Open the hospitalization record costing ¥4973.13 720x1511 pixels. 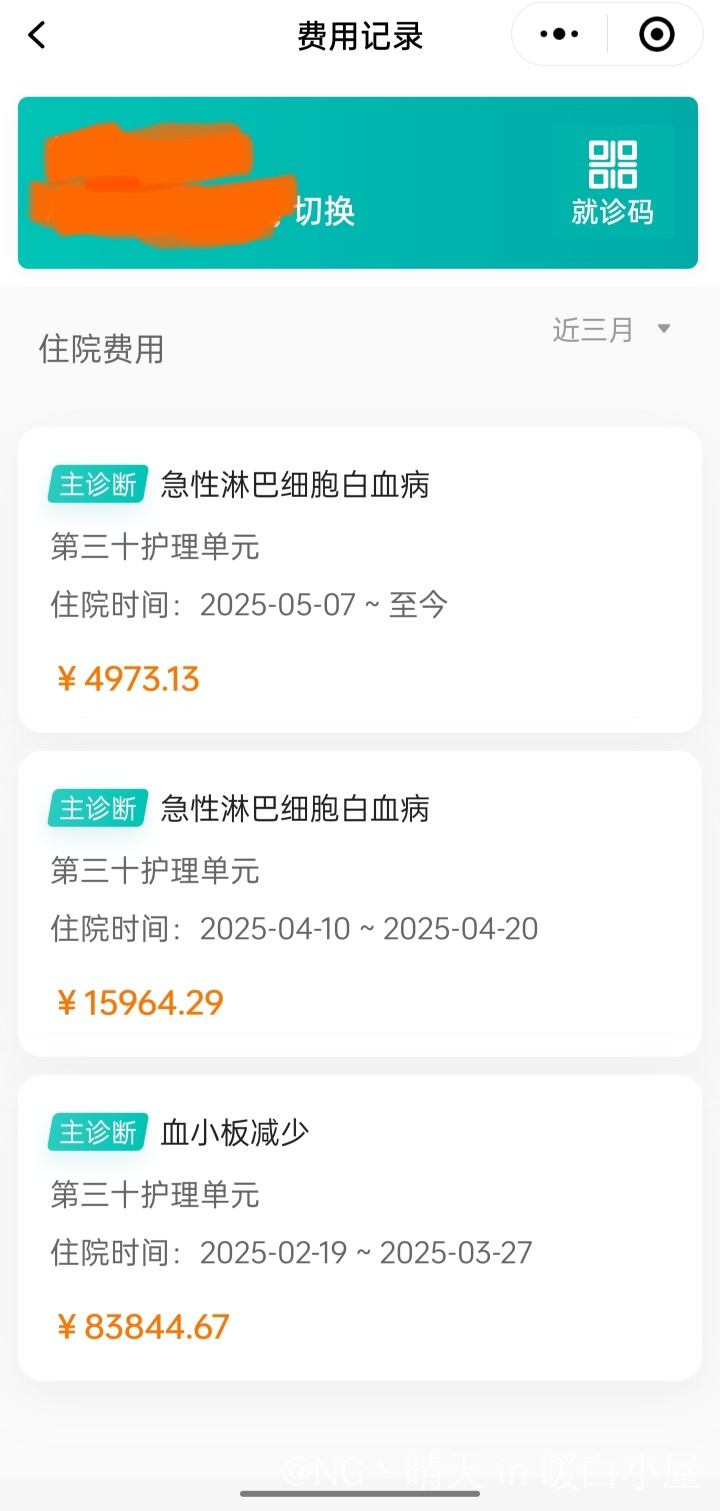tap(360, 580)
